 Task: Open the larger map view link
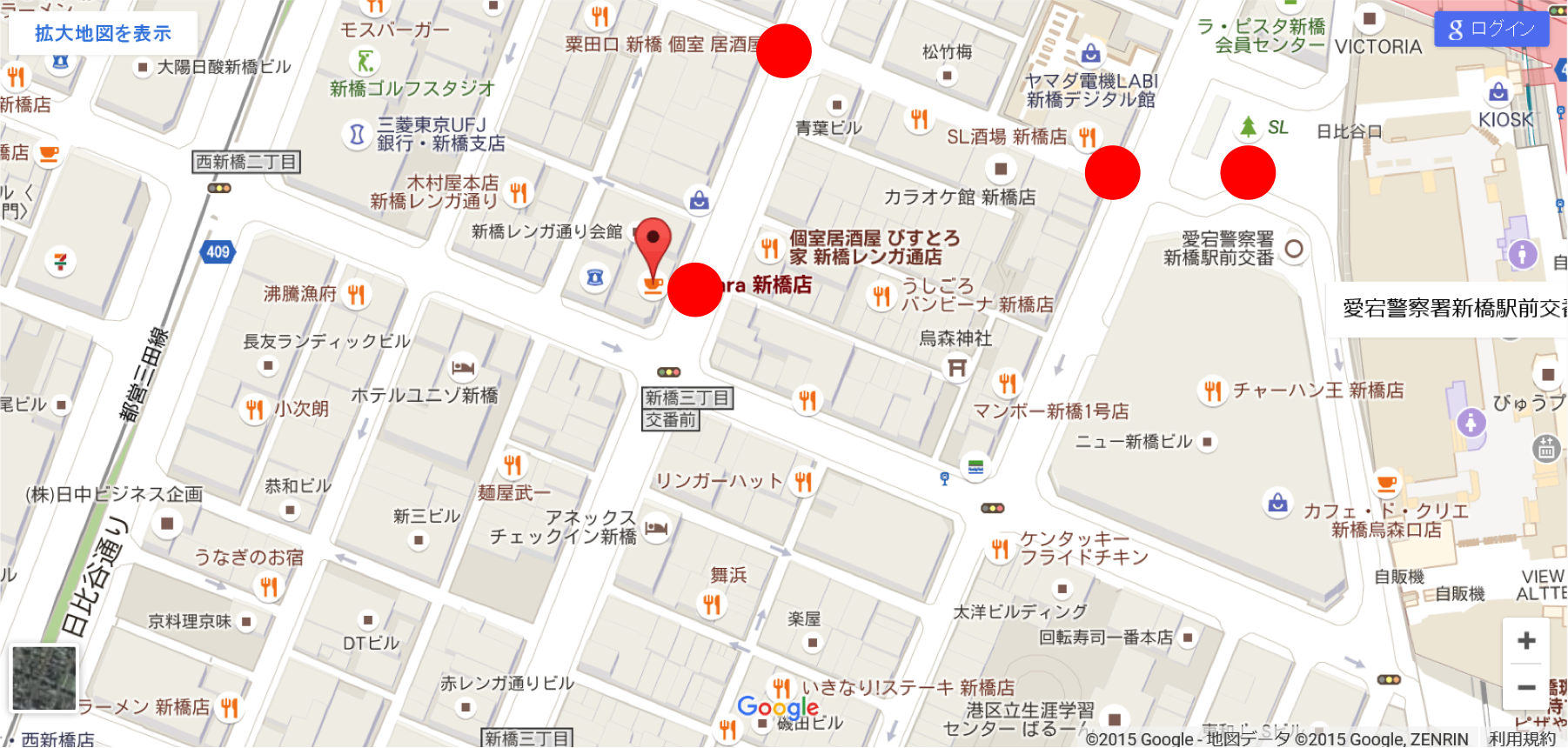tap(103, 33)
